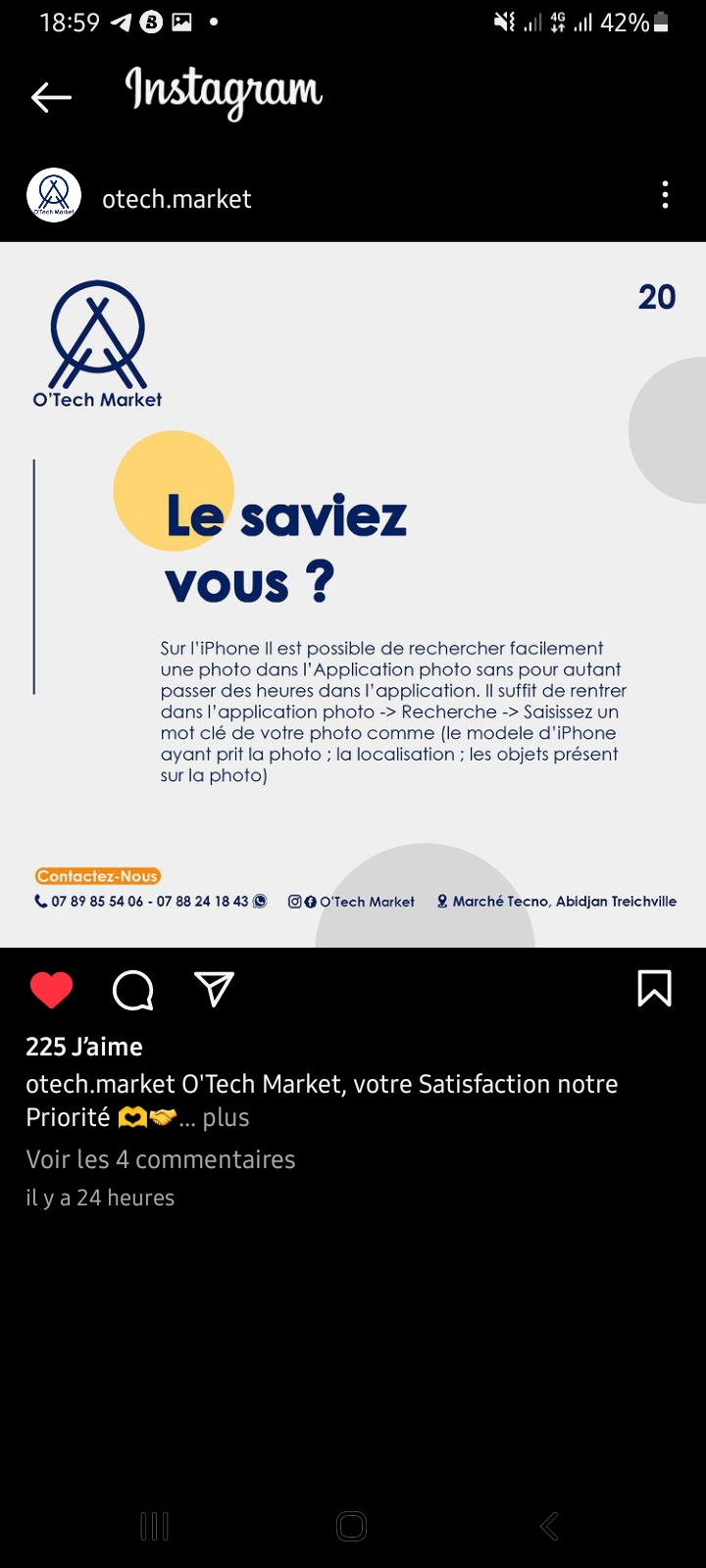Open the otech.market username in header
Image resolution: width=706 pixels, height=1568 pixels.
pos(176,199)
